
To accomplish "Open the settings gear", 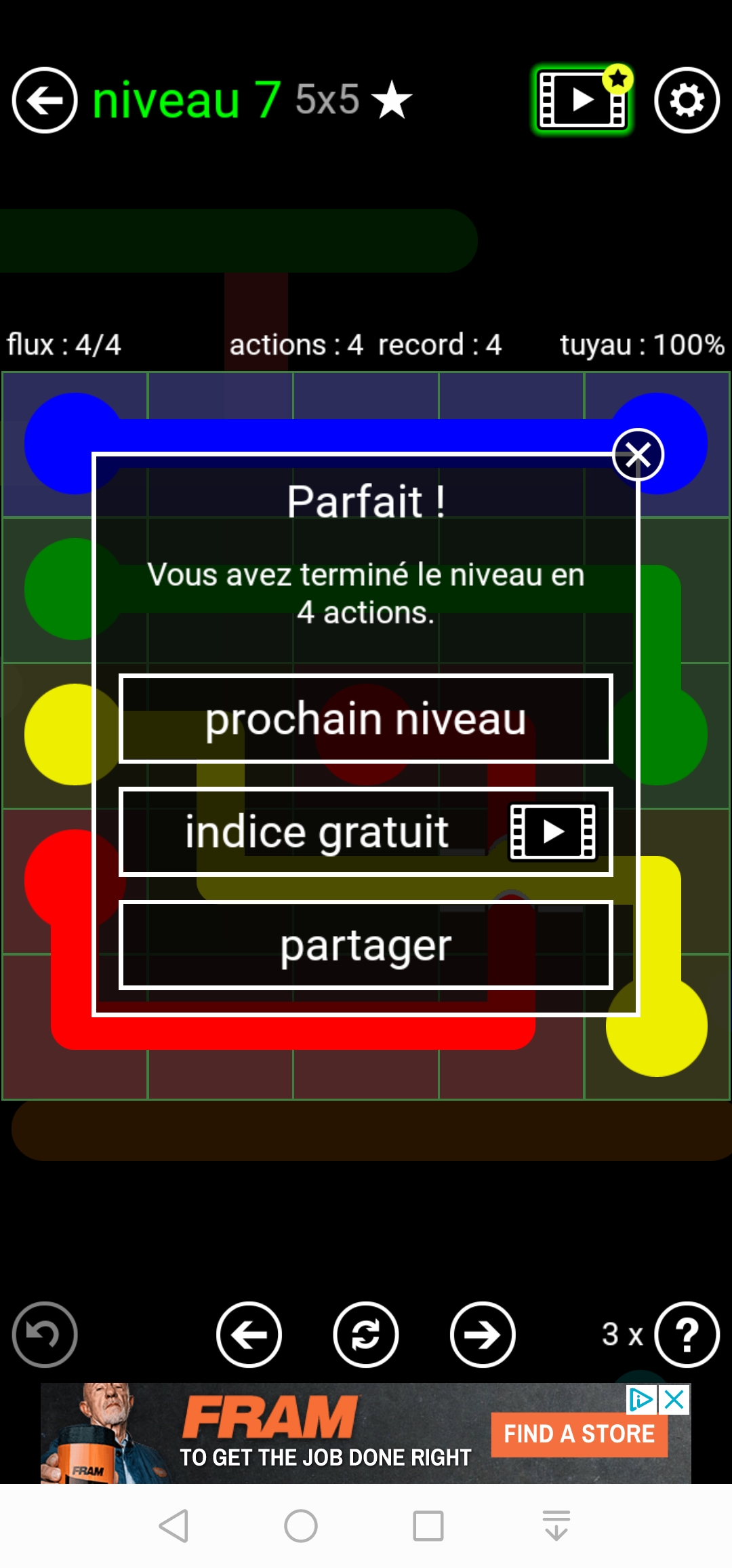I will (687, 100).
